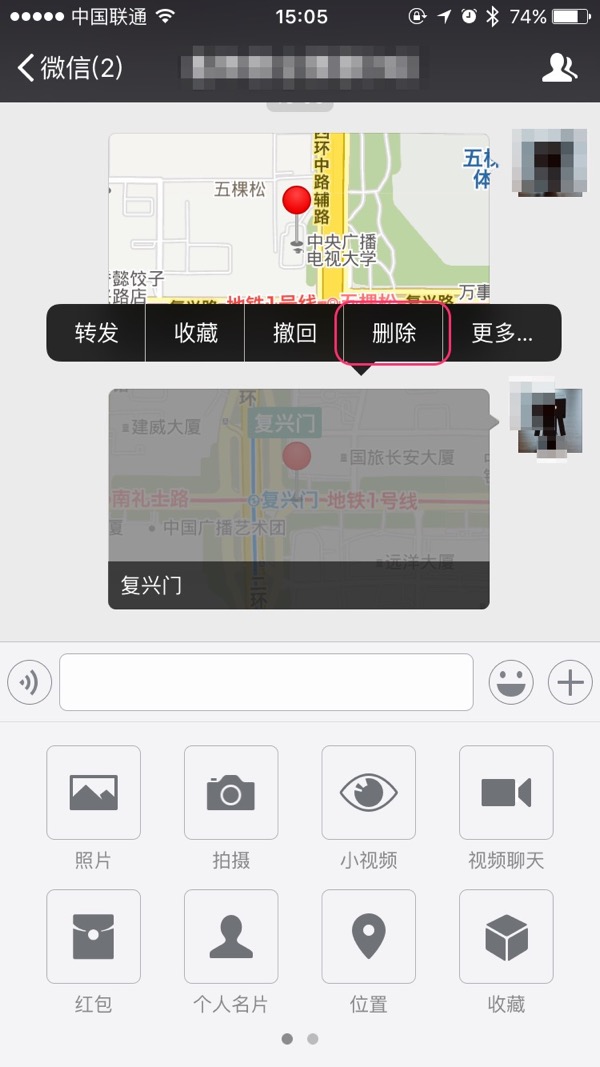This screenshot has height=1067, width=600.
Task: Switch to voice input mode
Action: tap(29, 683)
